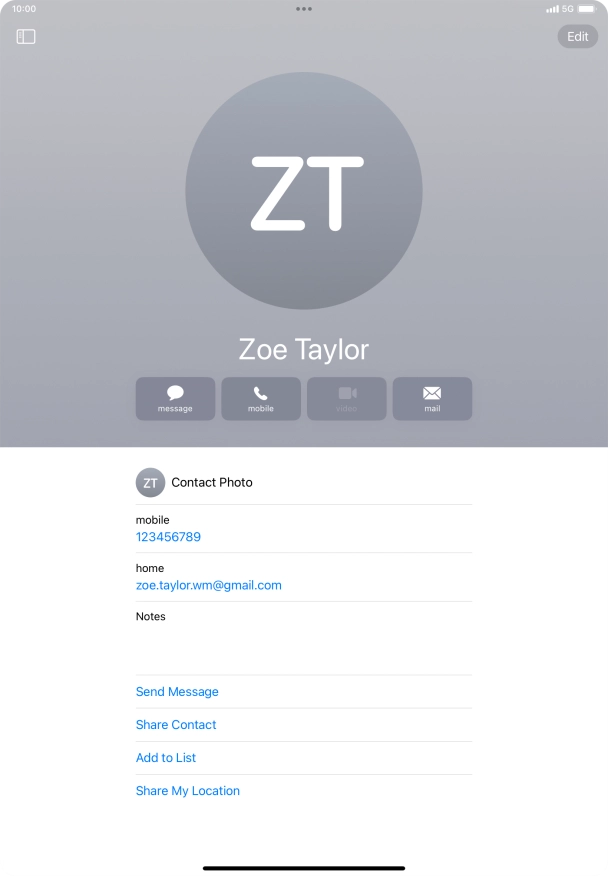Image resolution: width=608 pixels, height=876 pixels.
Task: Open the email zoe.taylor.wm@gmail.com
Action: click(x=208, y=585)
